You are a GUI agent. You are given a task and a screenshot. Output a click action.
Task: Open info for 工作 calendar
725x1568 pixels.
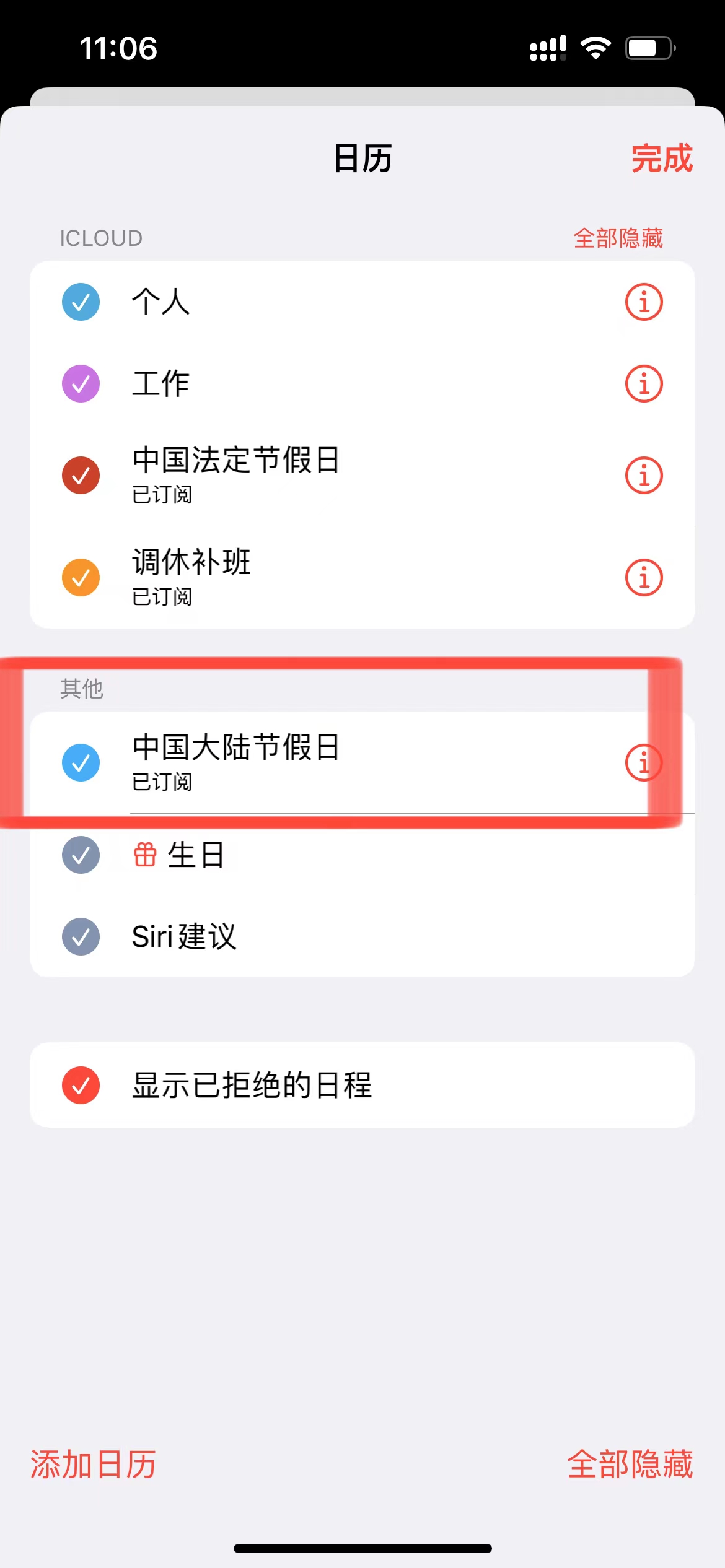pyautogui.click(x=644, y=384)
